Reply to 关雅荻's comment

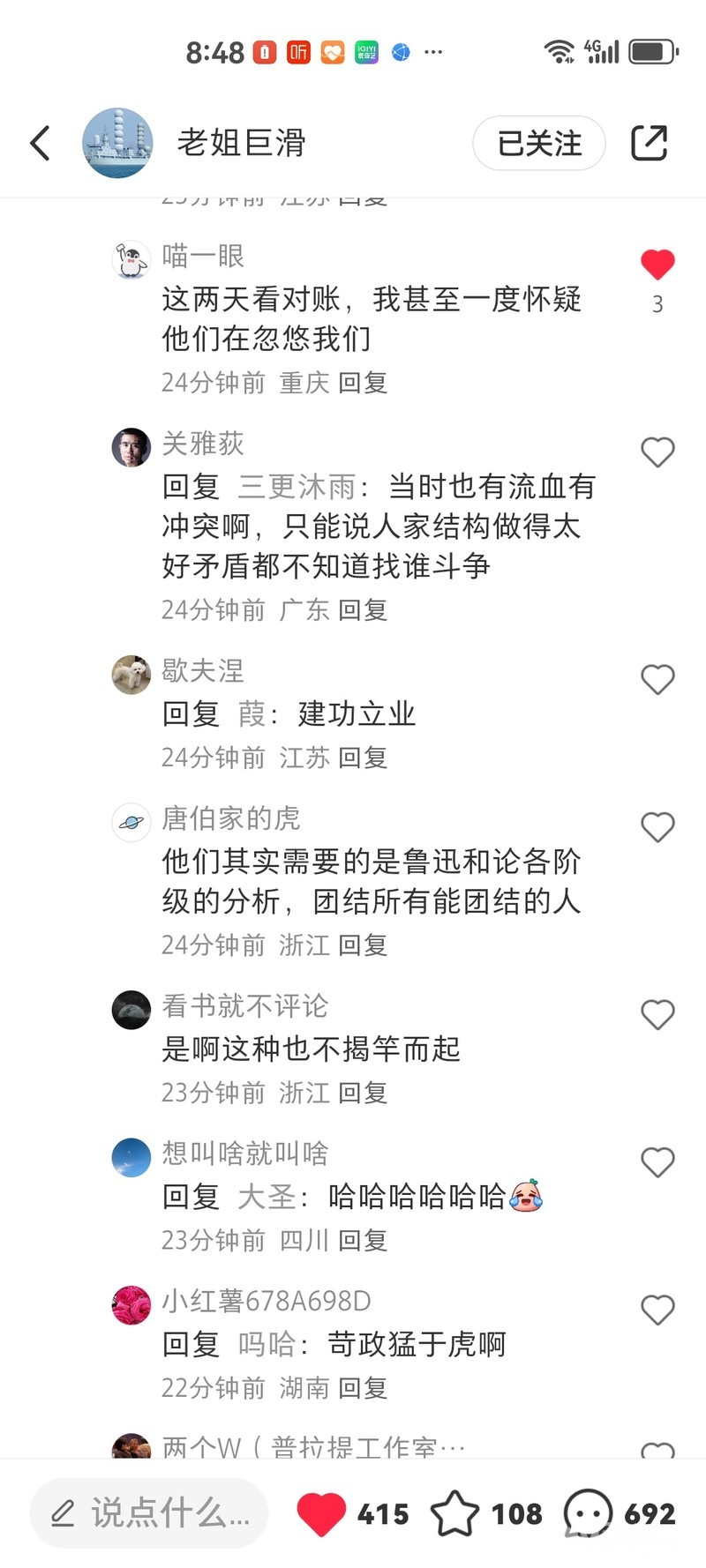click(363, 610)
